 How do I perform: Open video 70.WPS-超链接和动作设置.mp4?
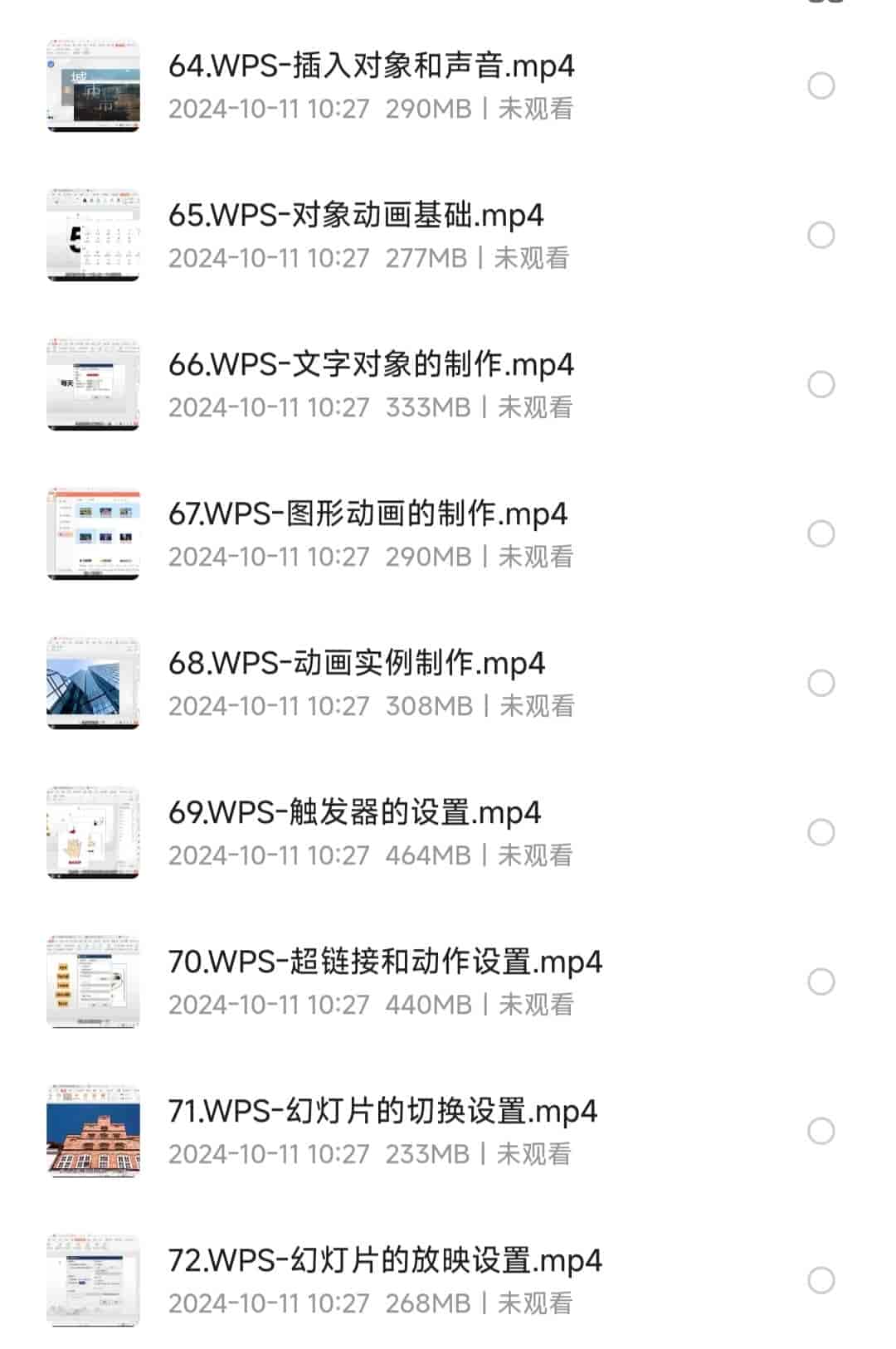(385, 962)
